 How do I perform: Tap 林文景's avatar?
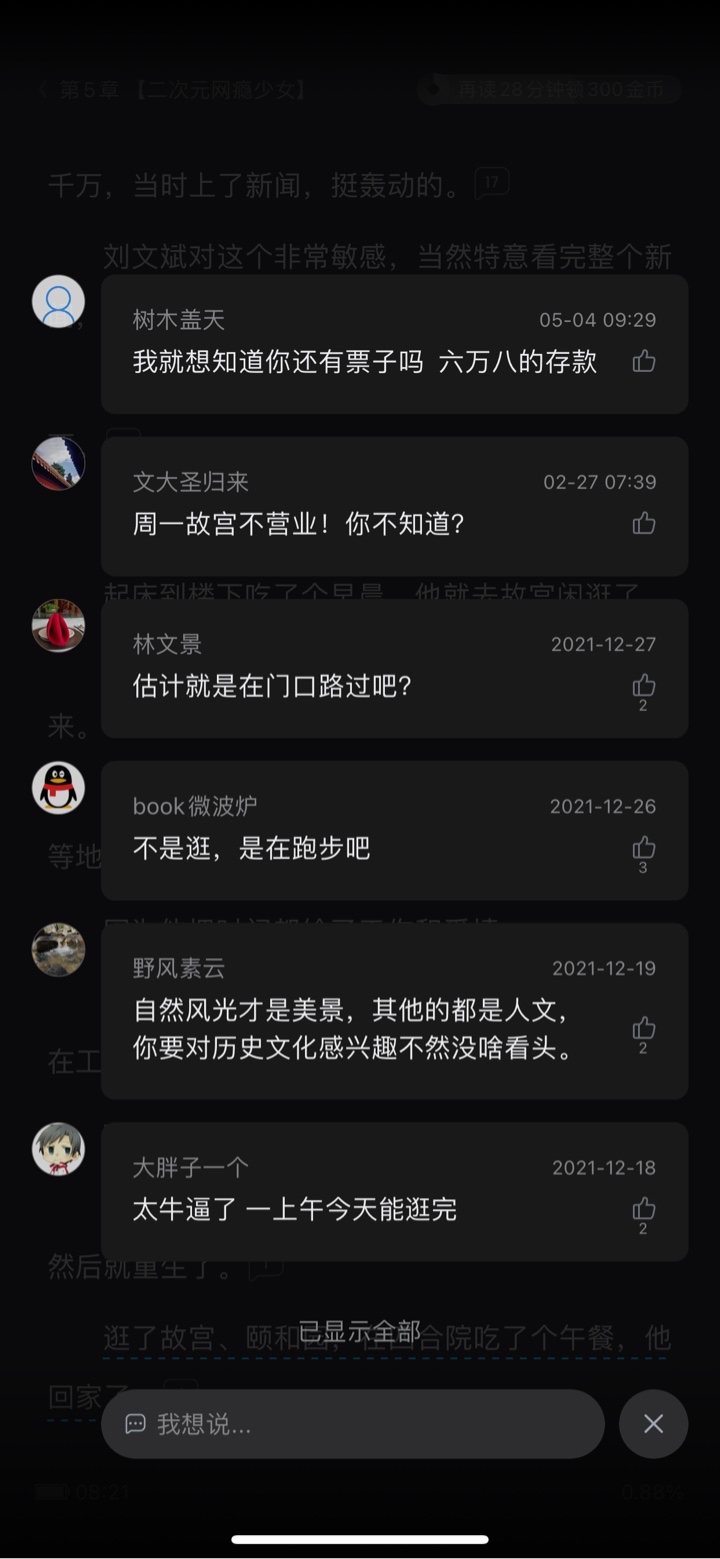[x=58, y=625]
